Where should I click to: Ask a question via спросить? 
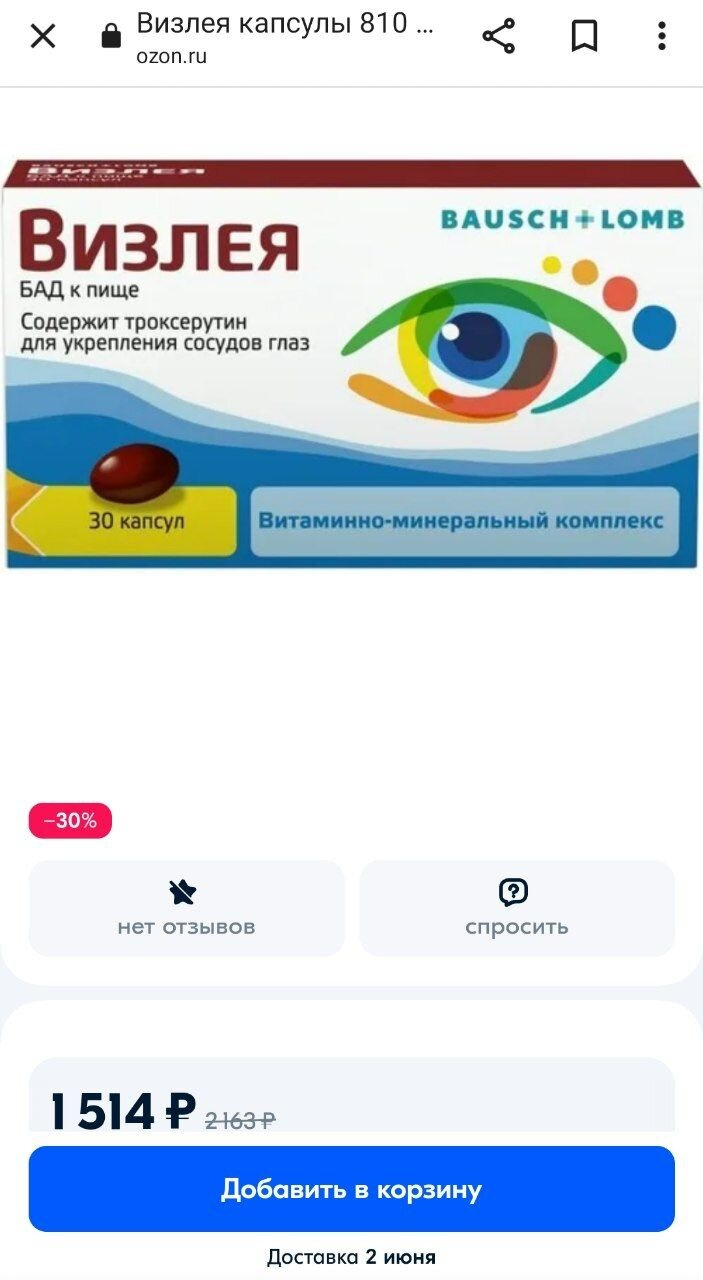pos(516,908)
